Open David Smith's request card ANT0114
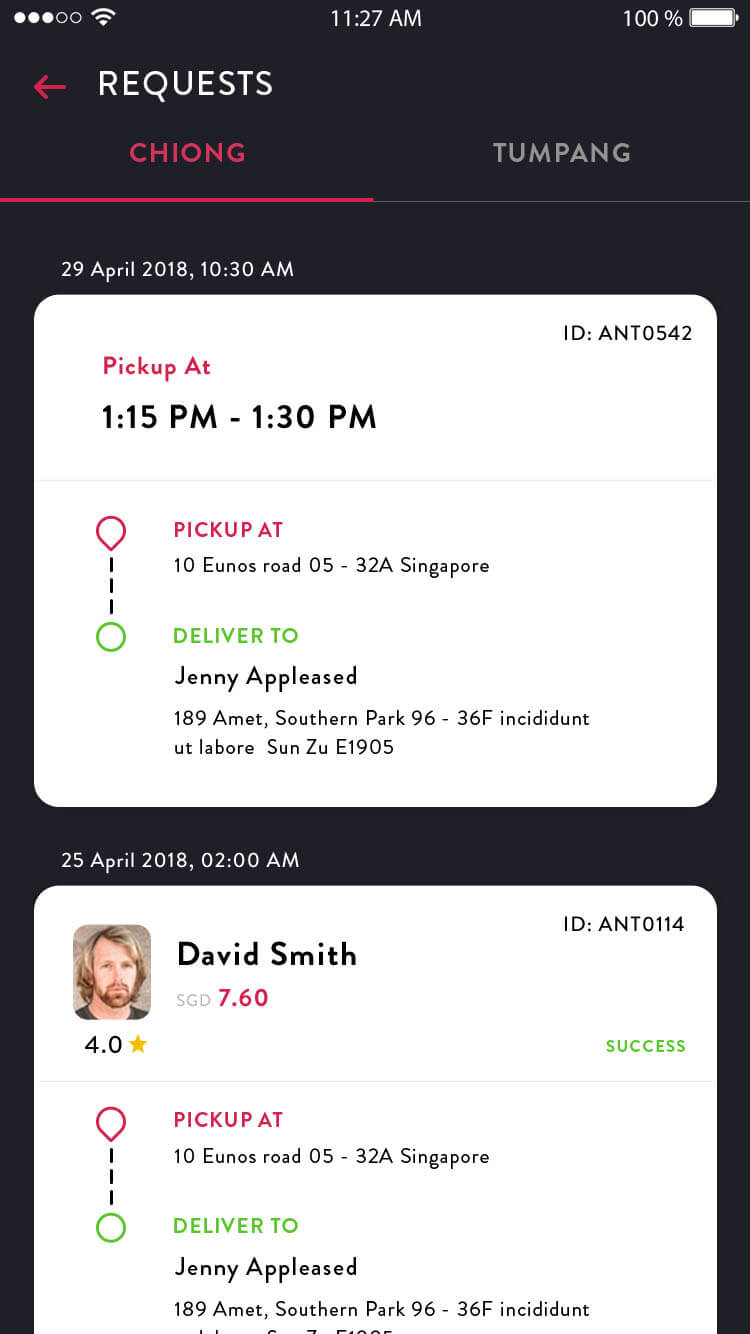This screenshot has height=1334, width=750. click(x=375, y=1110)
